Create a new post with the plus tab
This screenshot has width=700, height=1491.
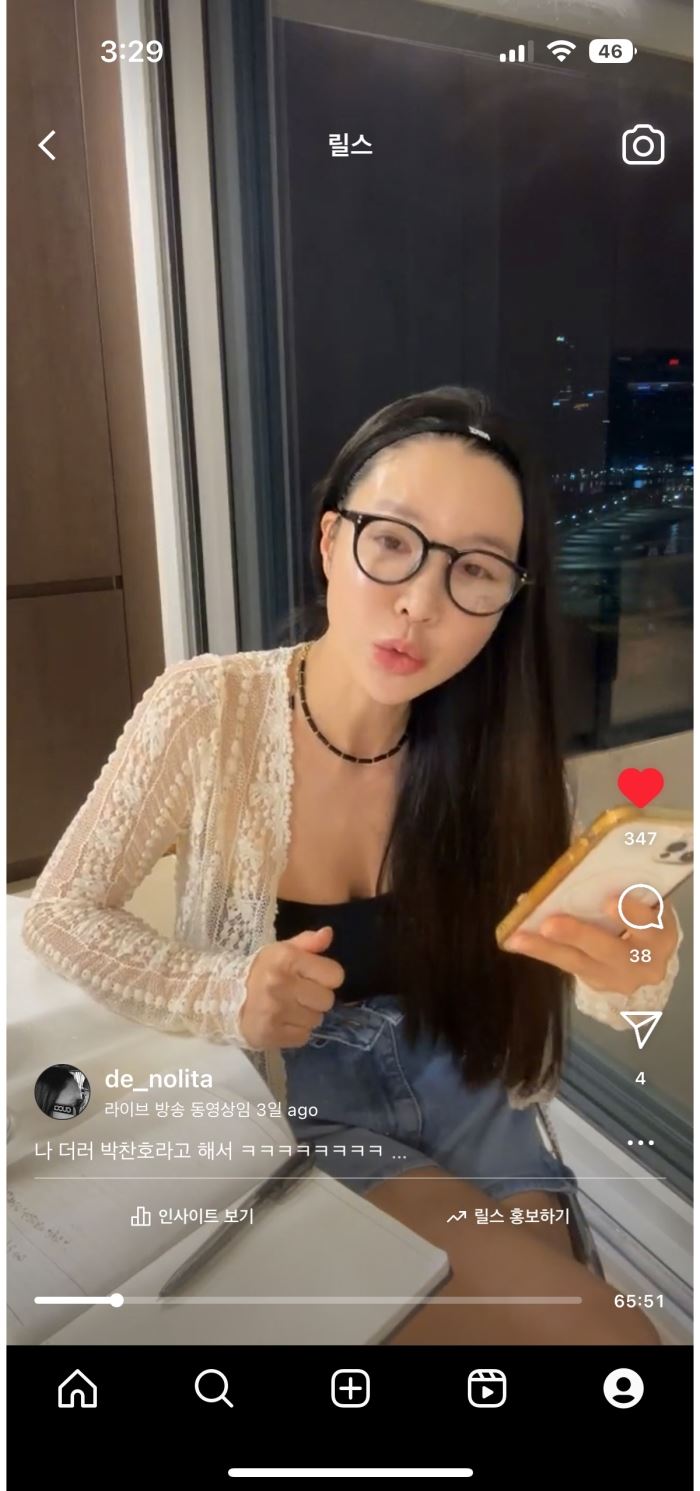[350, 1388]
